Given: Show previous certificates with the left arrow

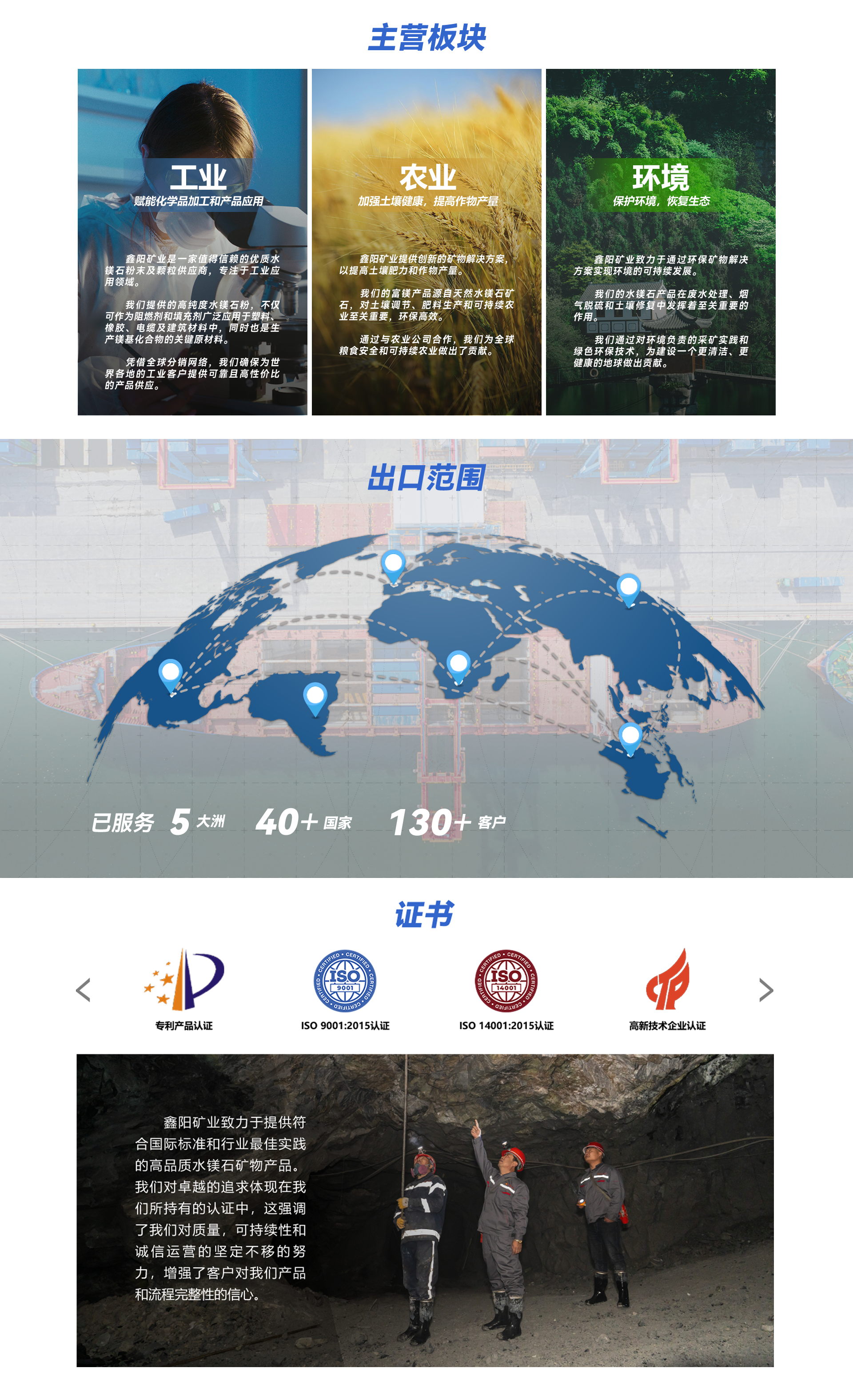Looking at the screenshot, I should pos(84,990).
